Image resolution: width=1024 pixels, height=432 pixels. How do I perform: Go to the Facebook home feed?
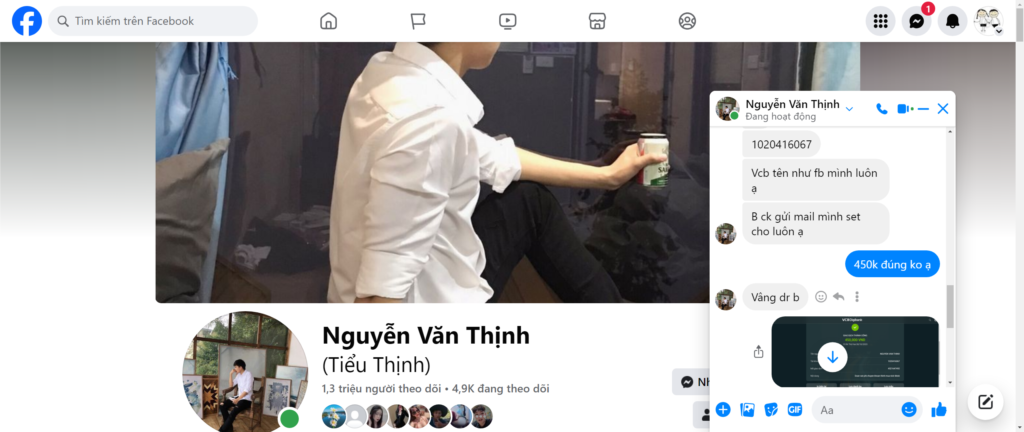tap(328, 21)
